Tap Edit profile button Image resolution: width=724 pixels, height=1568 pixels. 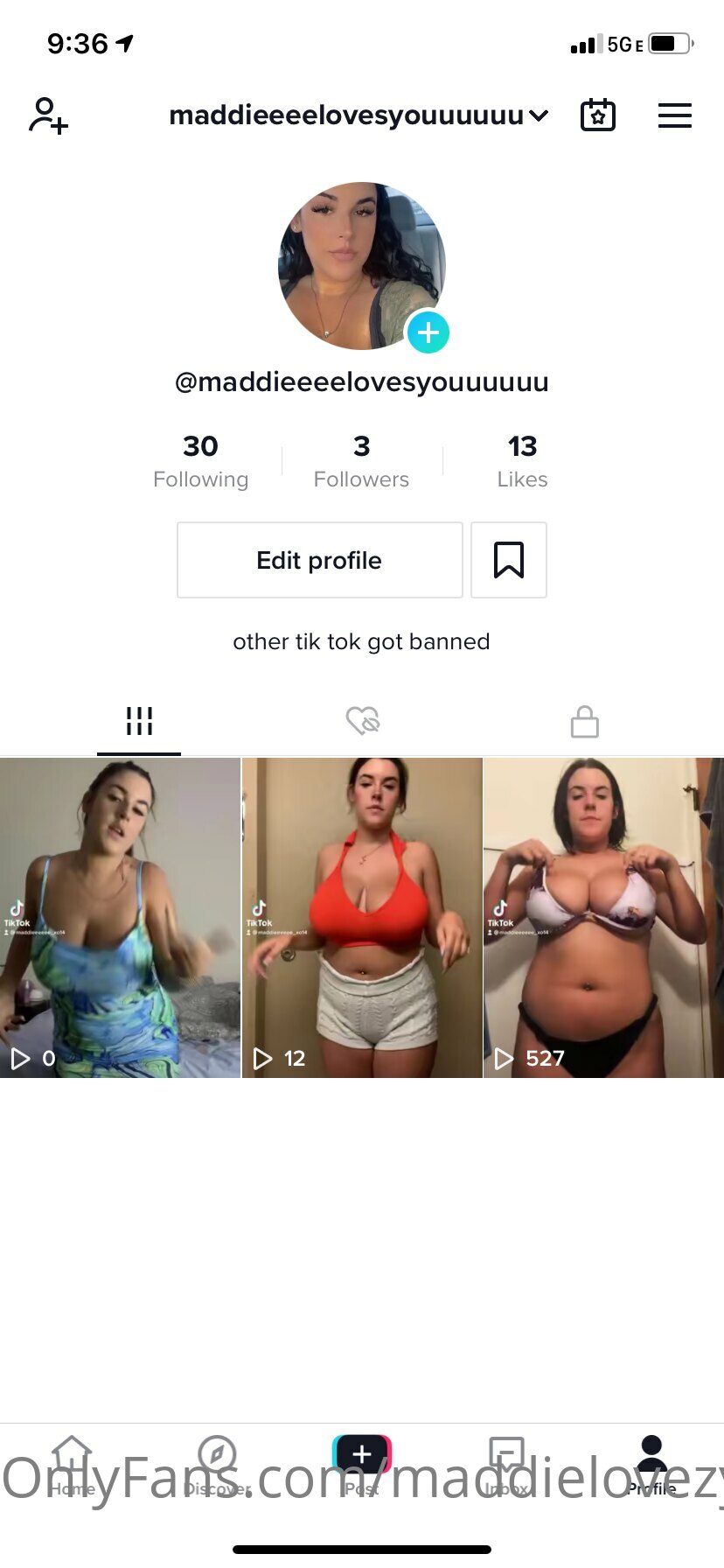click(x=319, y=560)
